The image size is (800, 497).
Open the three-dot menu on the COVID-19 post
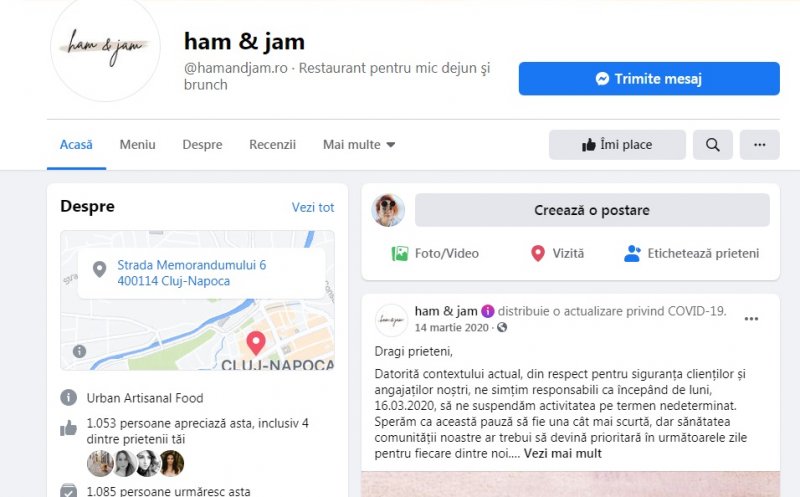(751, 319)
